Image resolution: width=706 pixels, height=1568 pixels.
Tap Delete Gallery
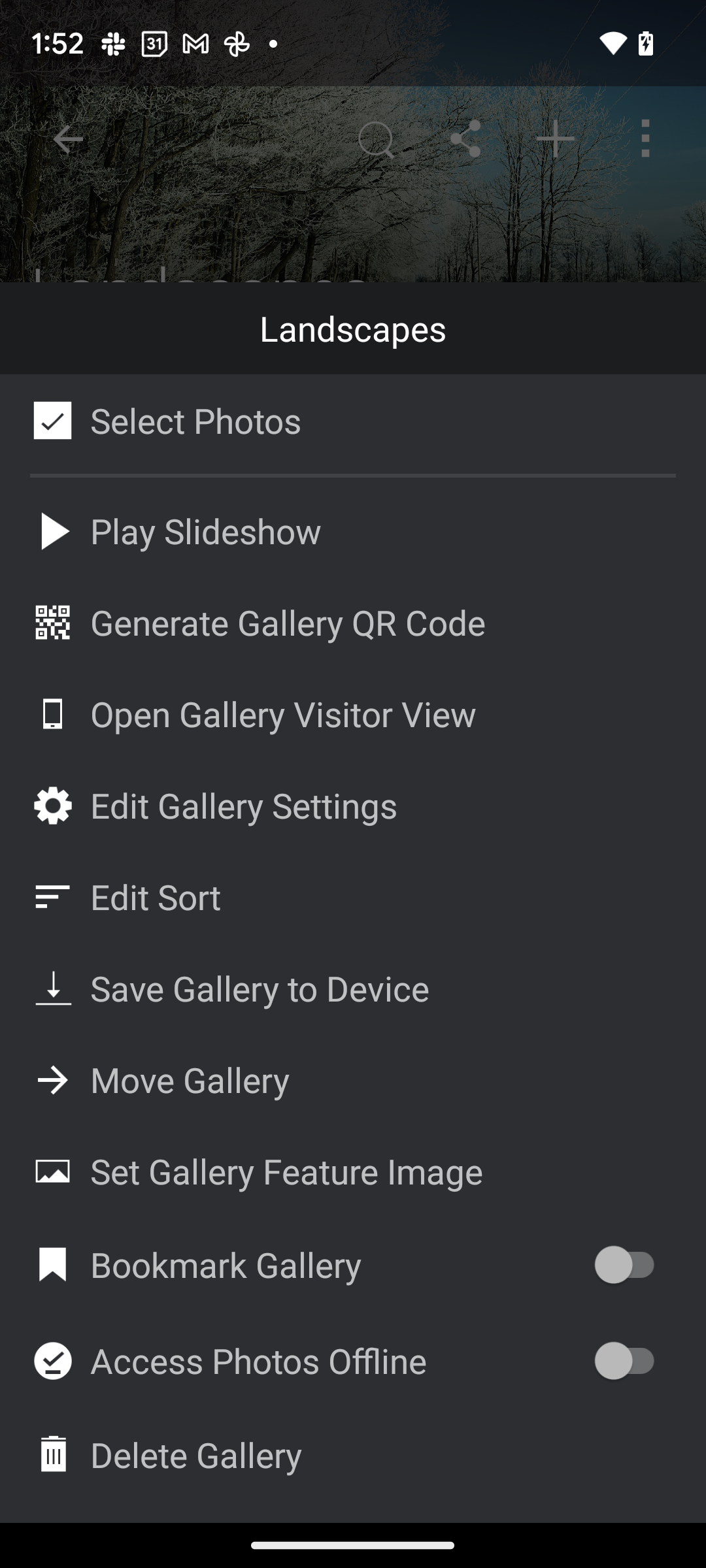tap(353, 1456)
